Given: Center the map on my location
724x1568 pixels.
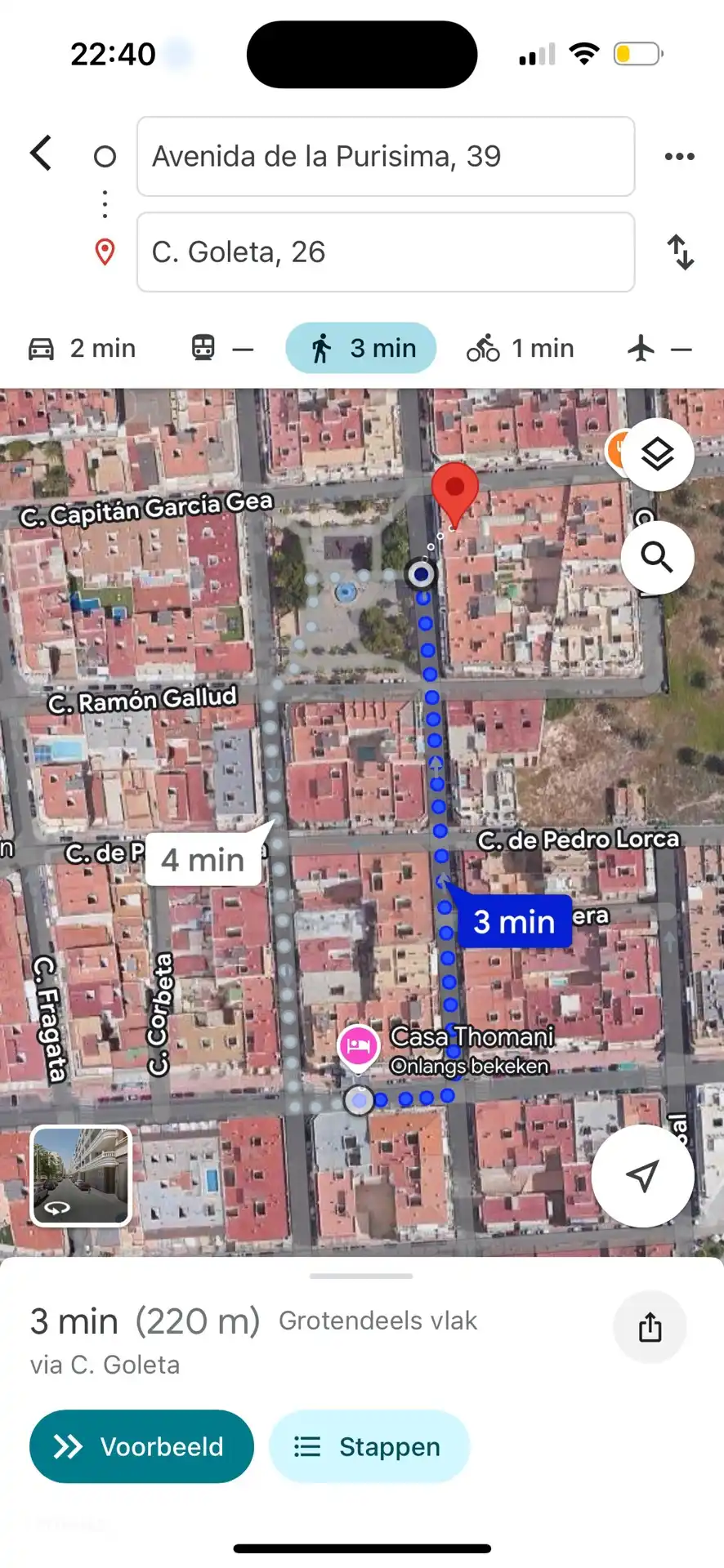Looking at the screenshot, I should [642, 1176].
